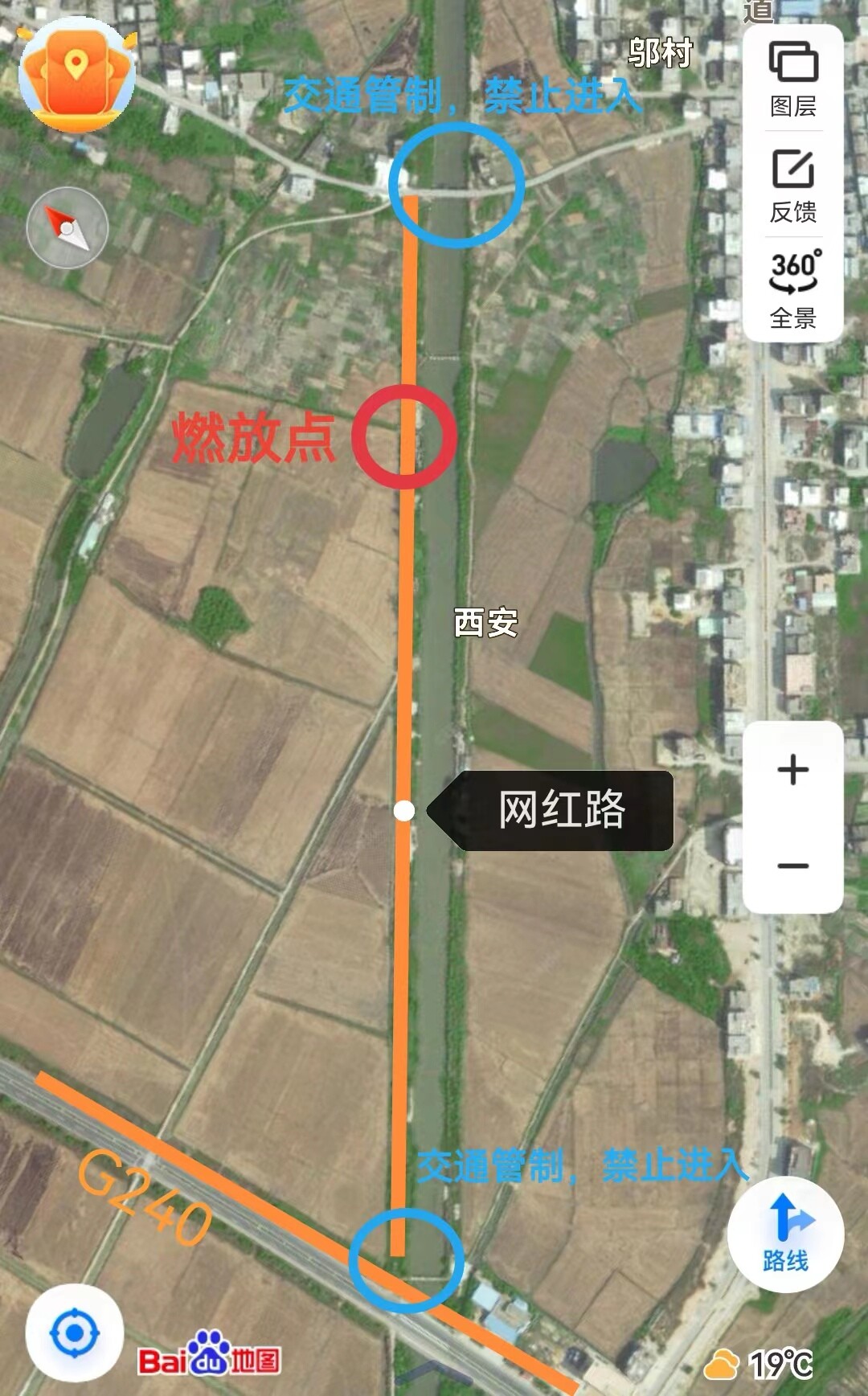Tap the 网红路 location marker label
This screenshot has height=1396, width=868.
(561, 810)
